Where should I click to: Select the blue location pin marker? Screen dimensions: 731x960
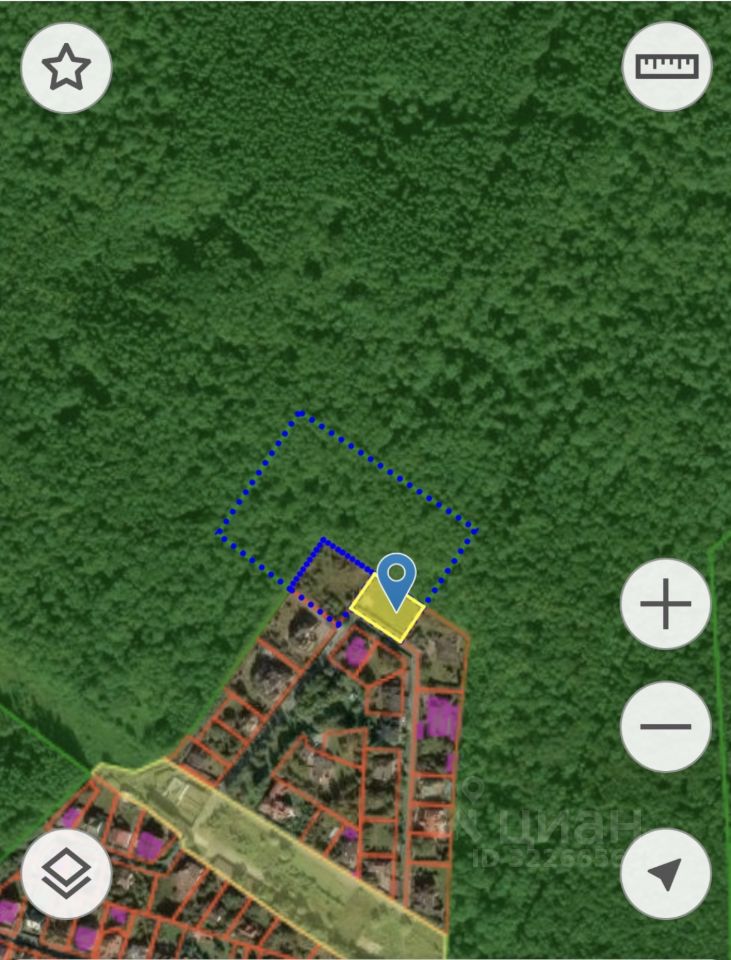pos(397,579)
